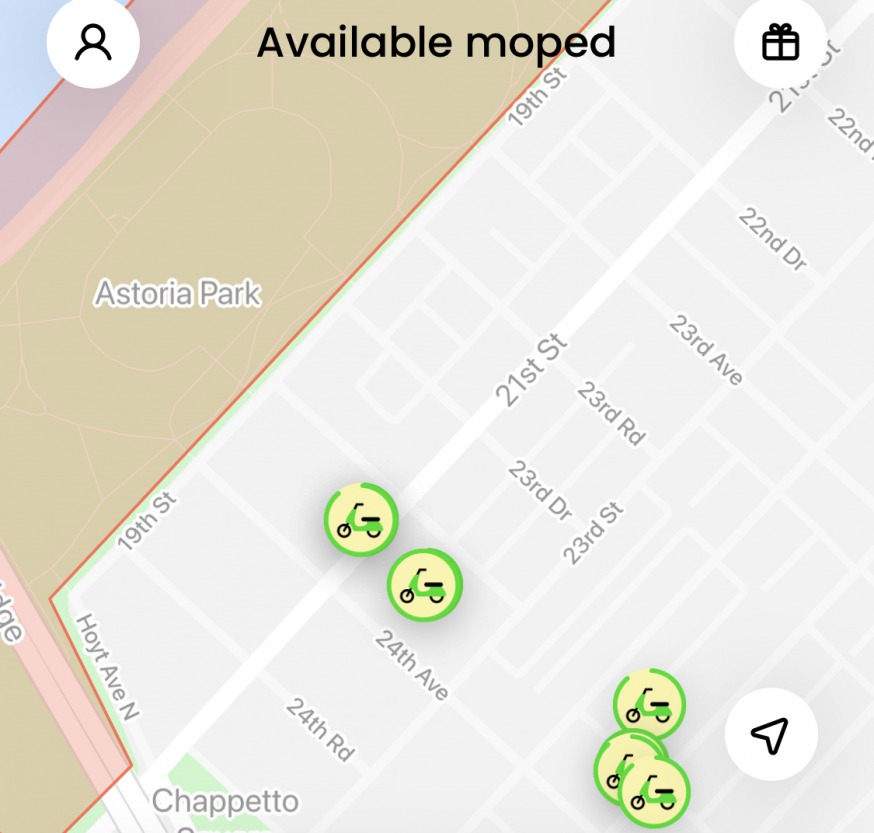
Task: Center map on my current location
Action: (x=771, y=735)
